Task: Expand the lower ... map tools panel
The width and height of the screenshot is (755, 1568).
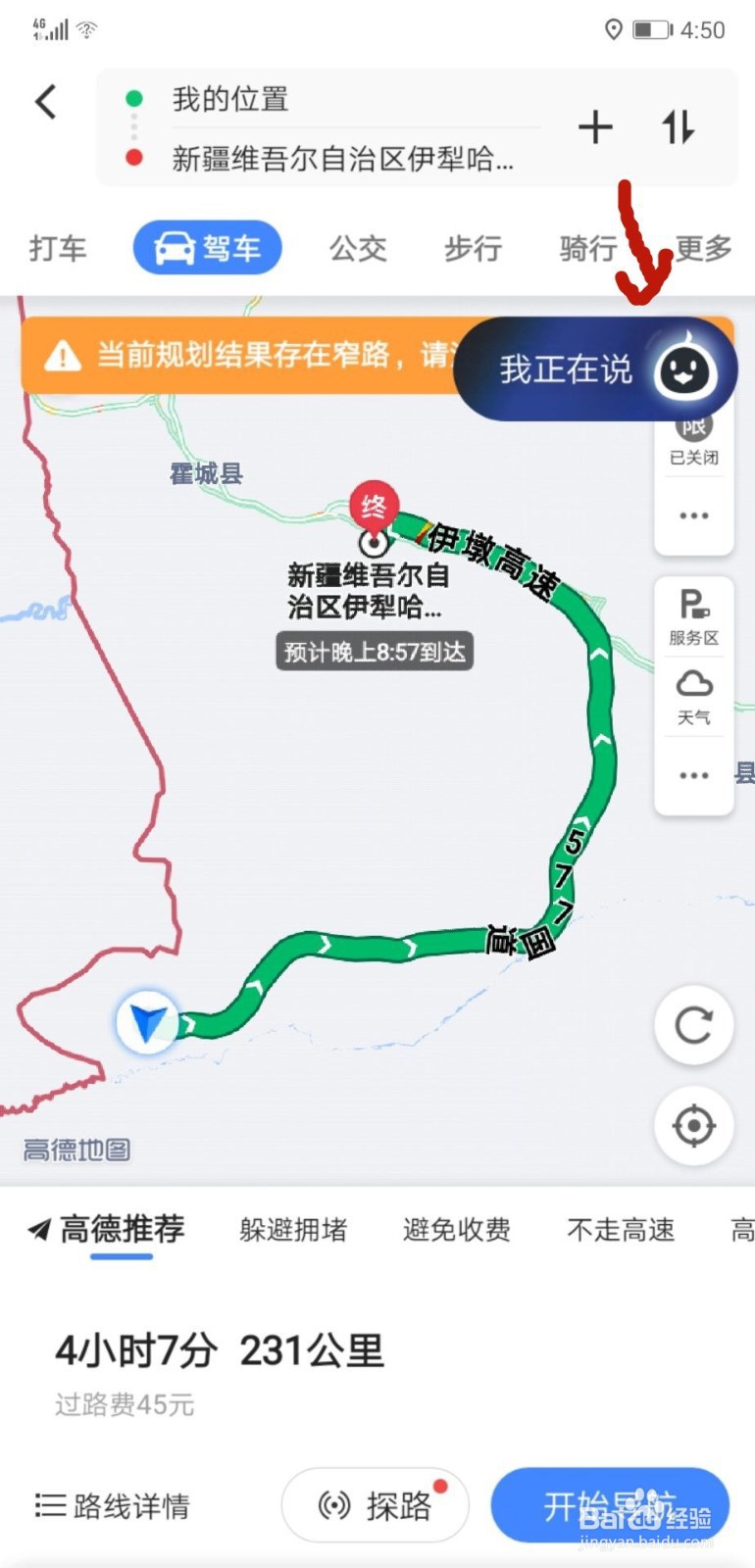Action: pyautogui.click(x=694, y=774)
